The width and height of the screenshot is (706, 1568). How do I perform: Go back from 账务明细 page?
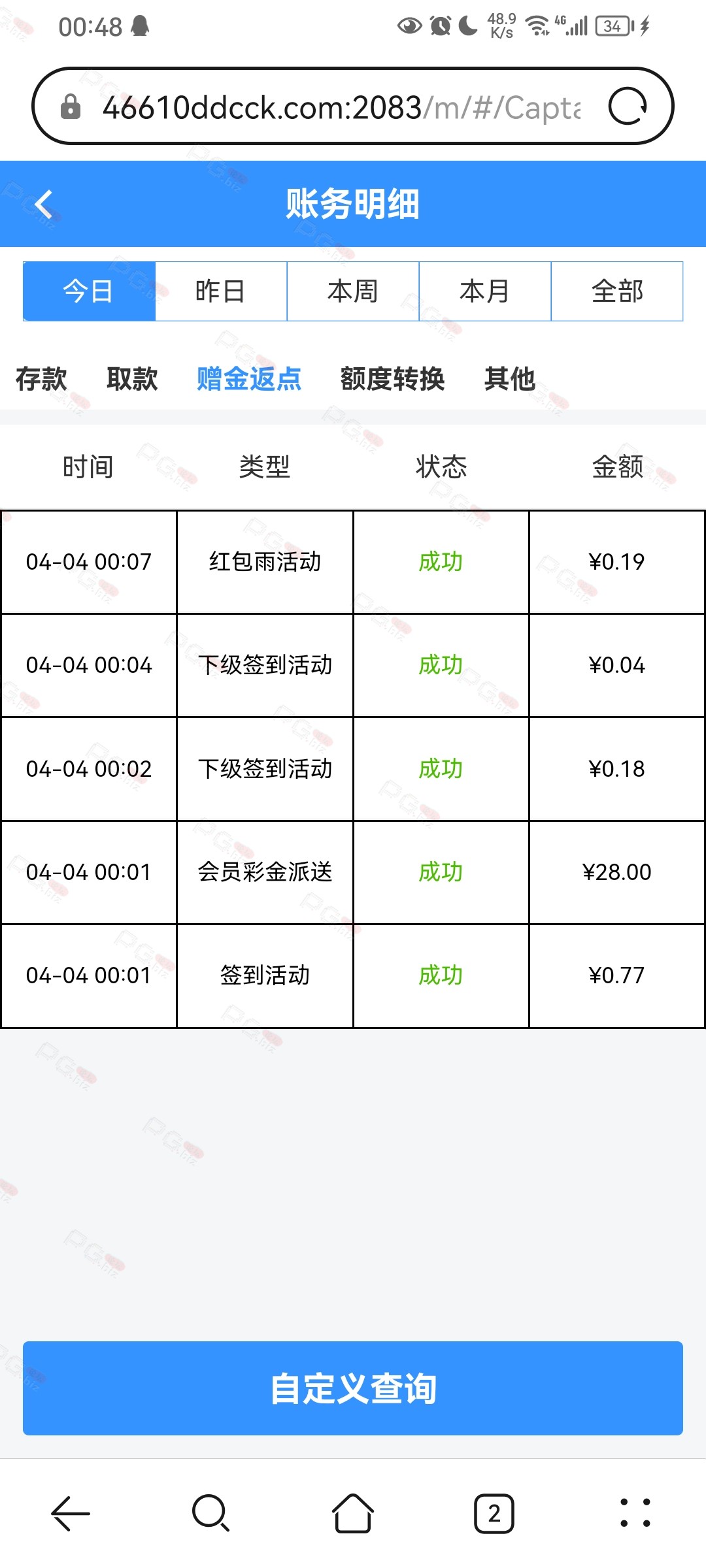coord(44,204)
